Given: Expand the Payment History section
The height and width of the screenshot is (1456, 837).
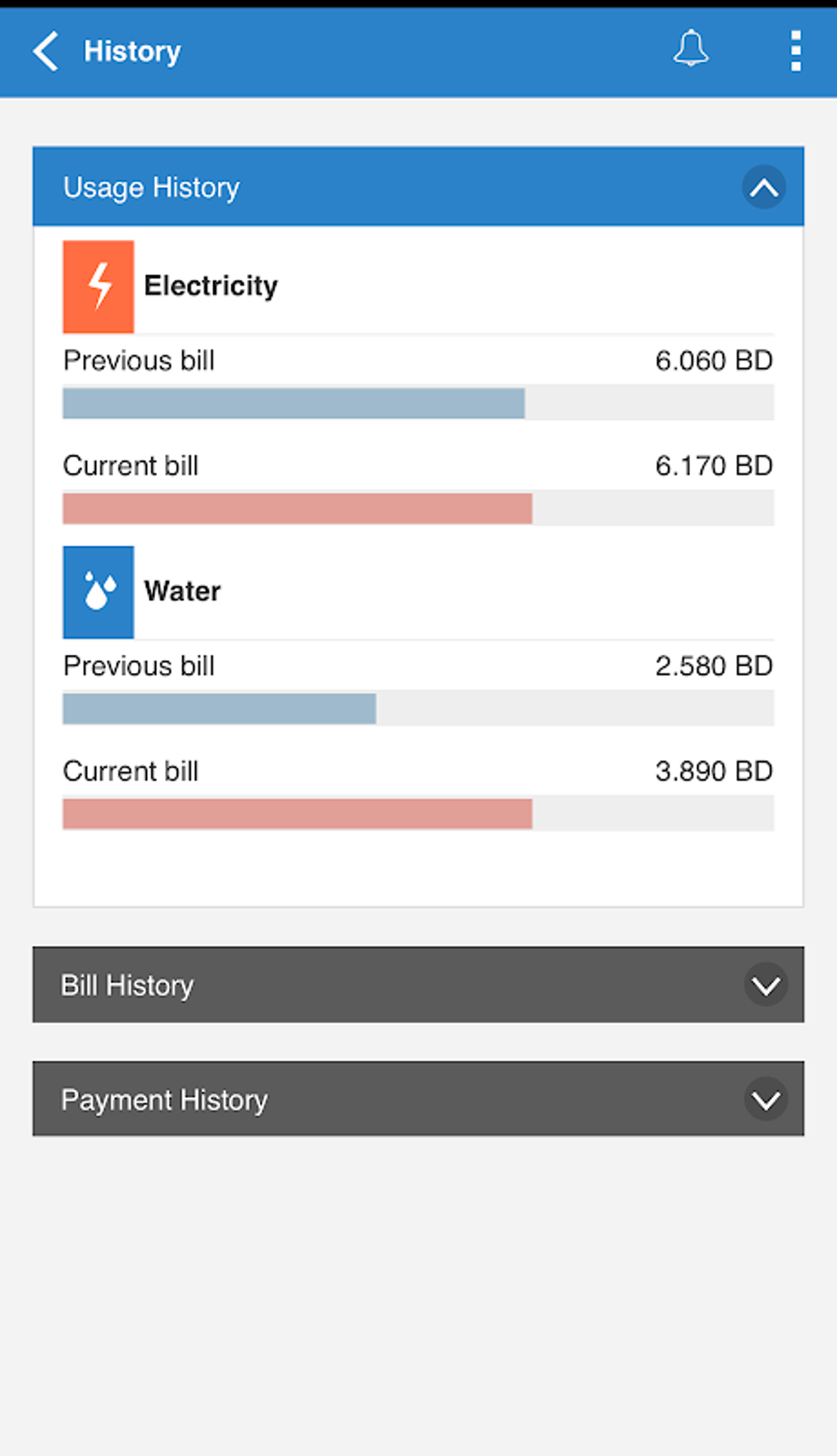Looking at the screenshot, I should [x=766, y=1099].
